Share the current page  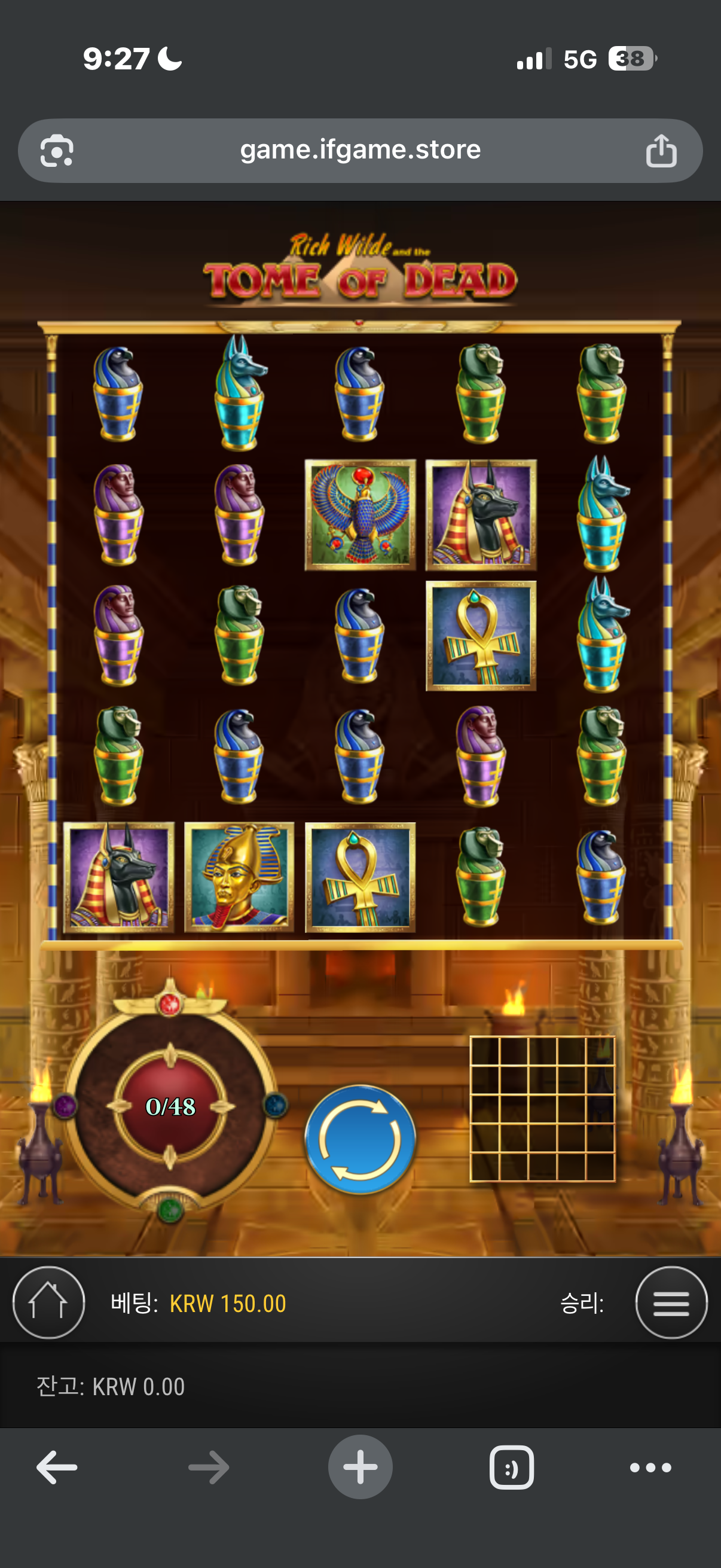point(661,150)
